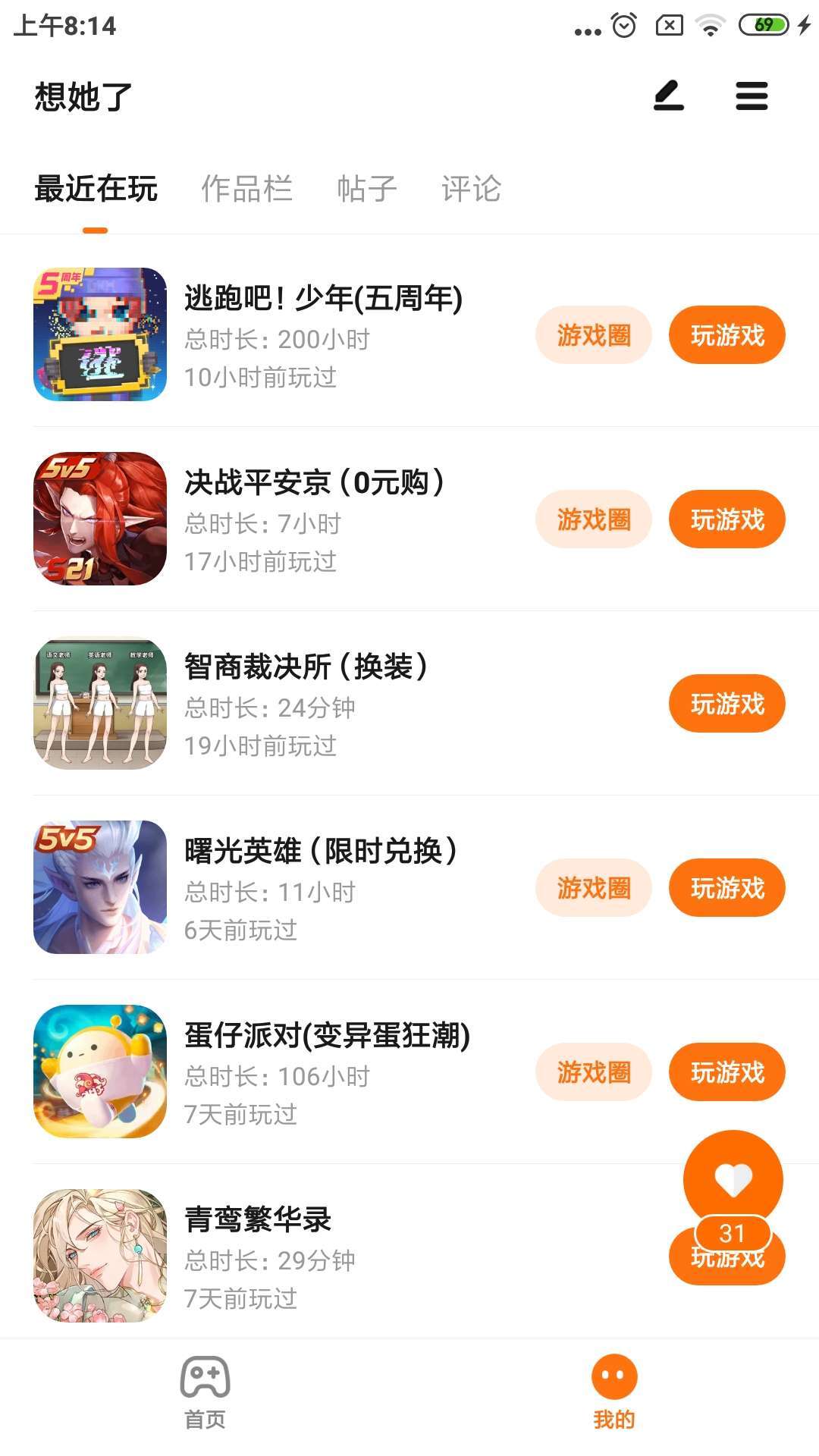
Task: Tap the floating heart button
Action: coord(733,1179)
